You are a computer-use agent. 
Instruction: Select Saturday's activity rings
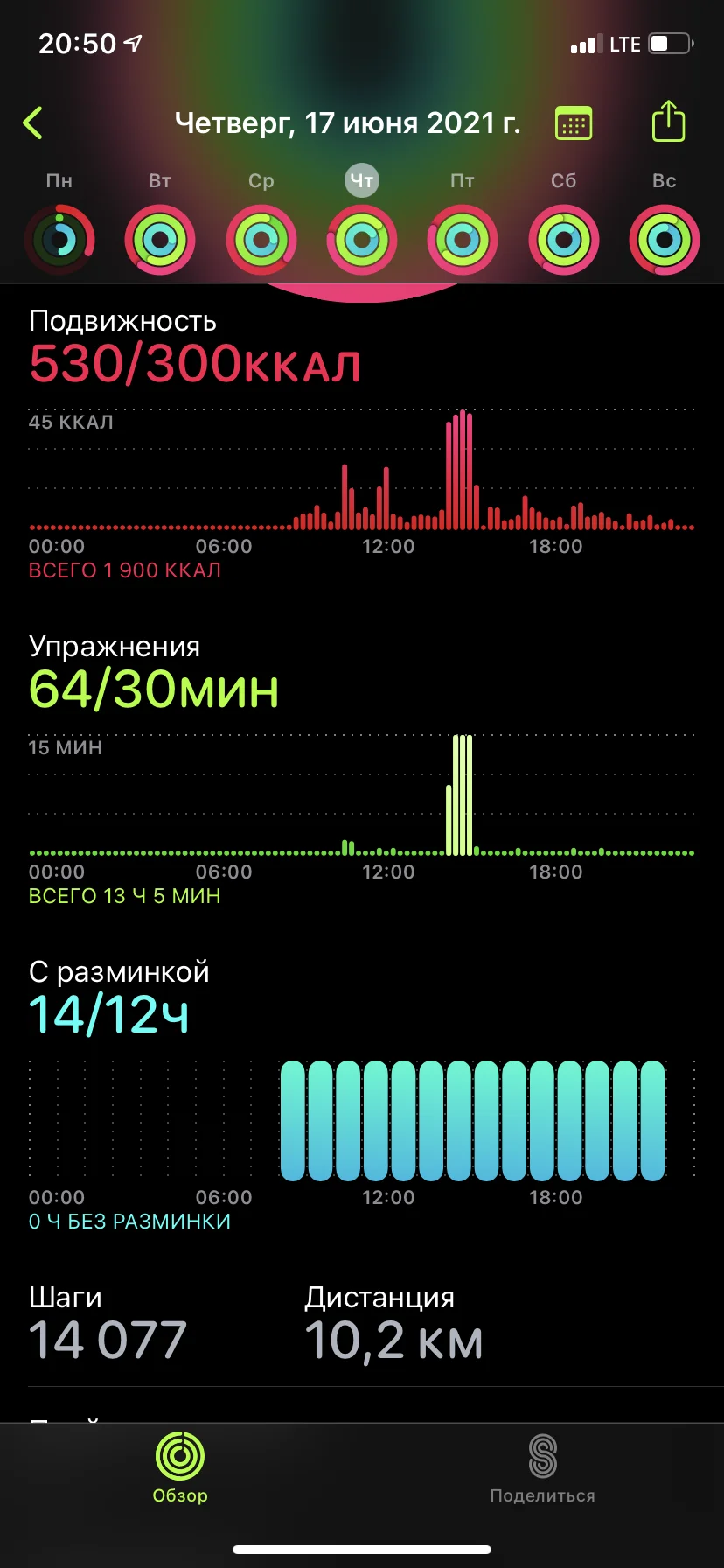tap(564, 239)
